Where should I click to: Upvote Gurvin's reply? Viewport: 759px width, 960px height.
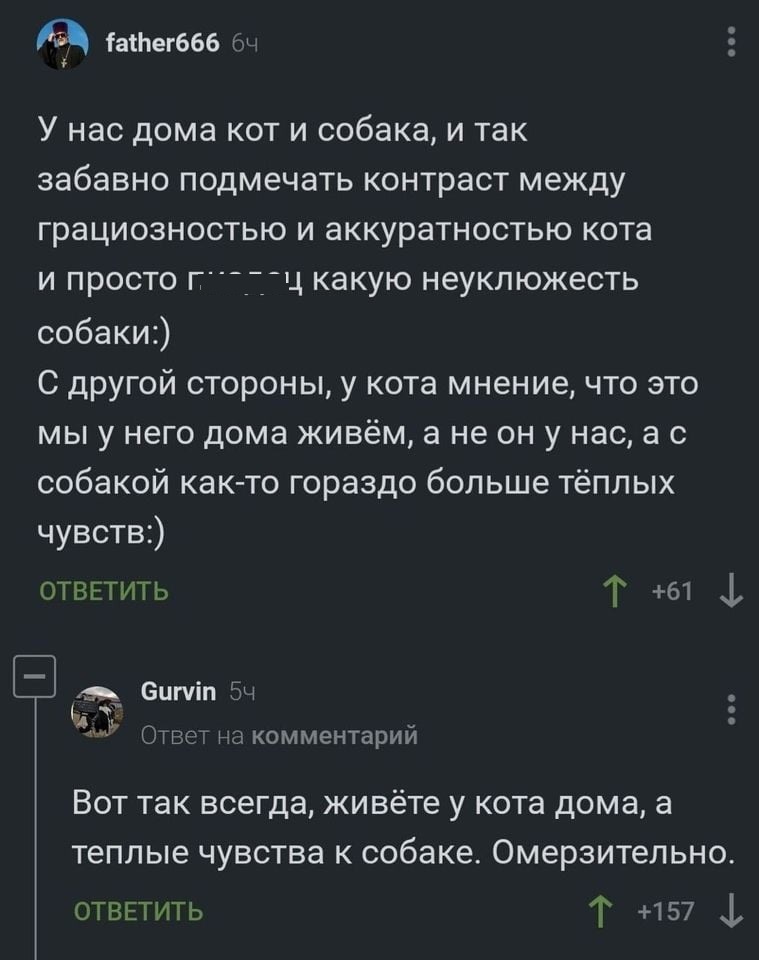point(602,911)
